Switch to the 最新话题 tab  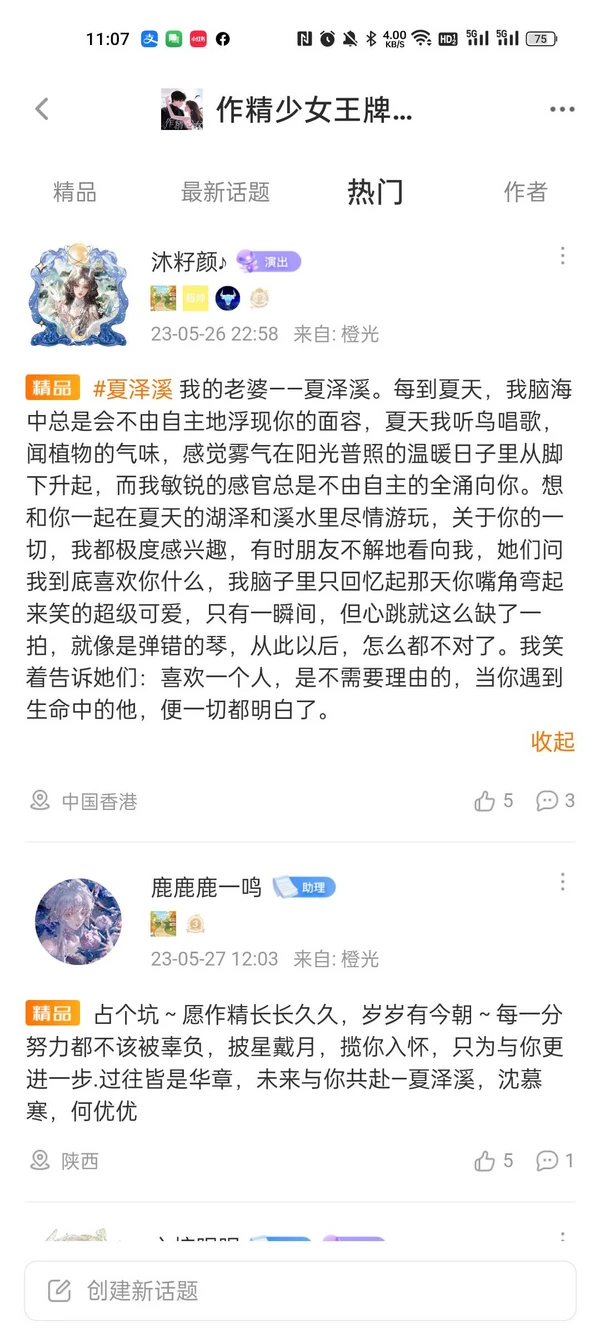(225, 192)
